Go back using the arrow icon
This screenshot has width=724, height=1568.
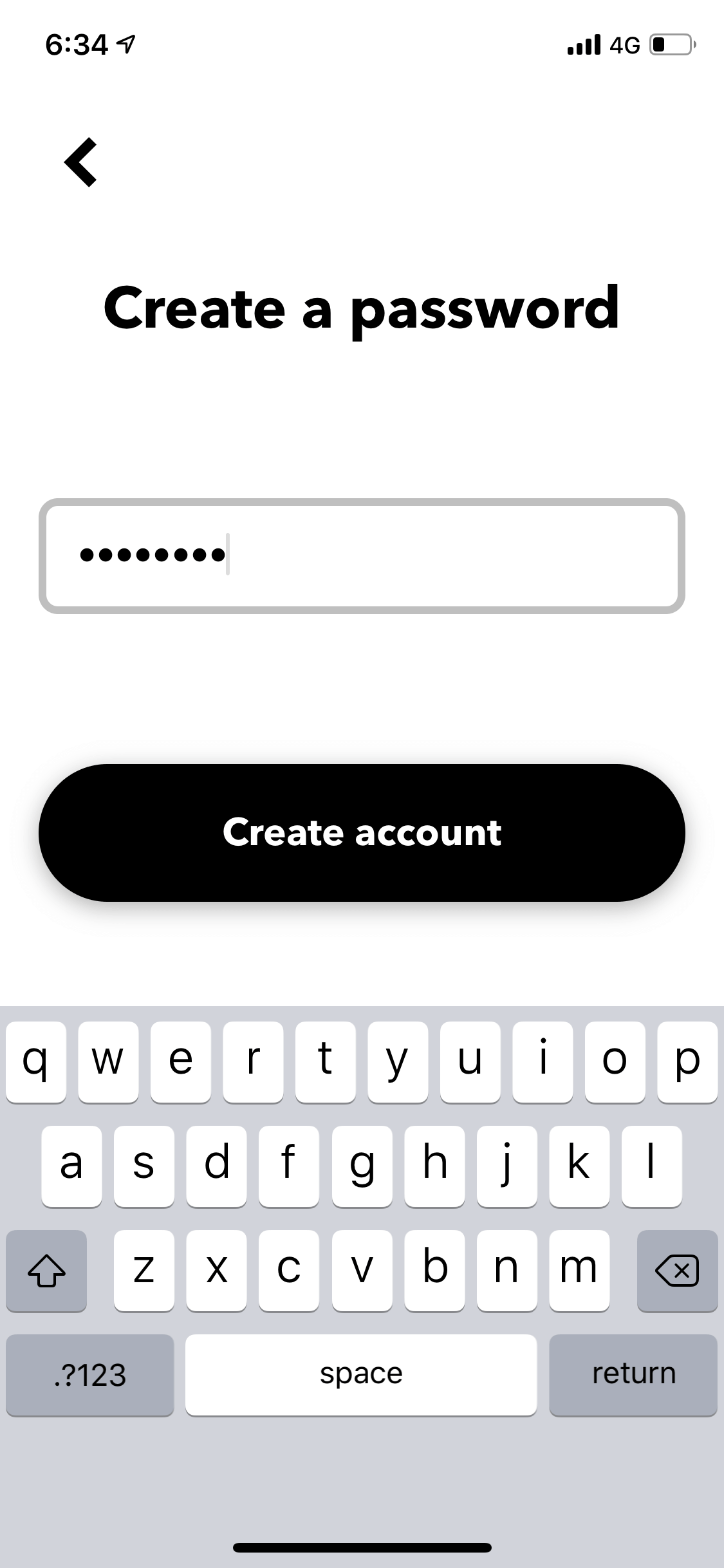point(81,162)
